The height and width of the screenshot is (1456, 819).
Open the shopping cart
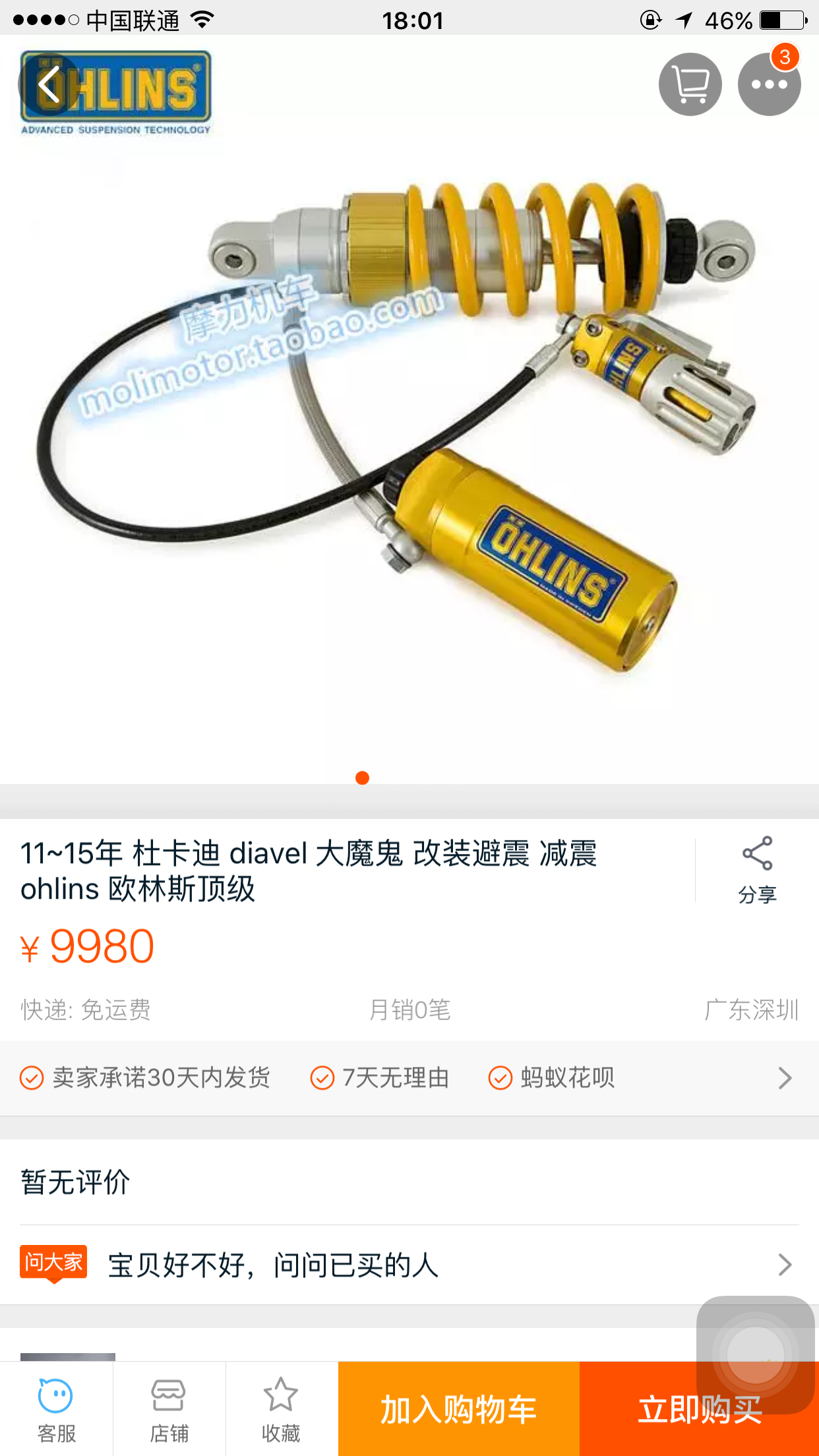tap(690, 84)
